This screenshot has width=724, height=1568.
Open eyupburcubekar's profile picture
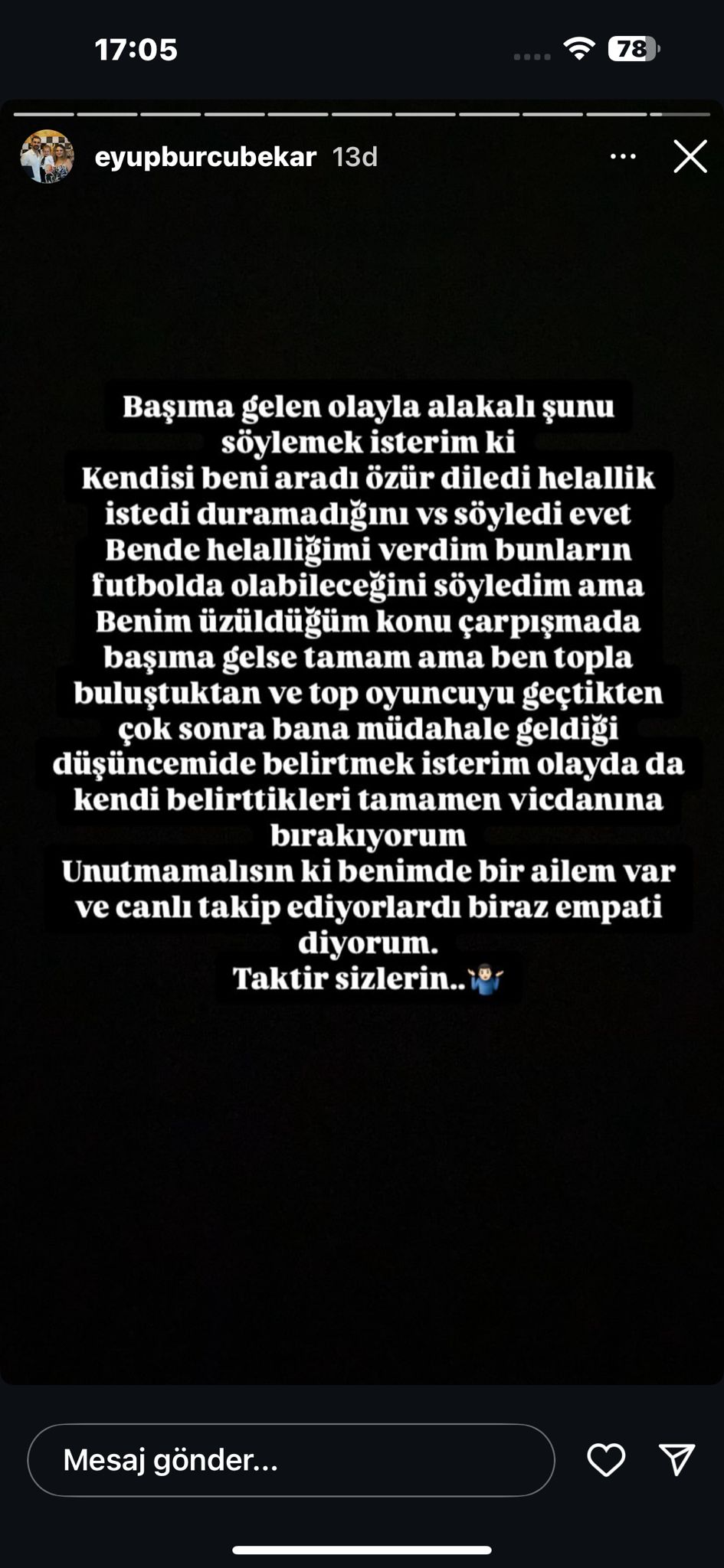click(47, 156)
